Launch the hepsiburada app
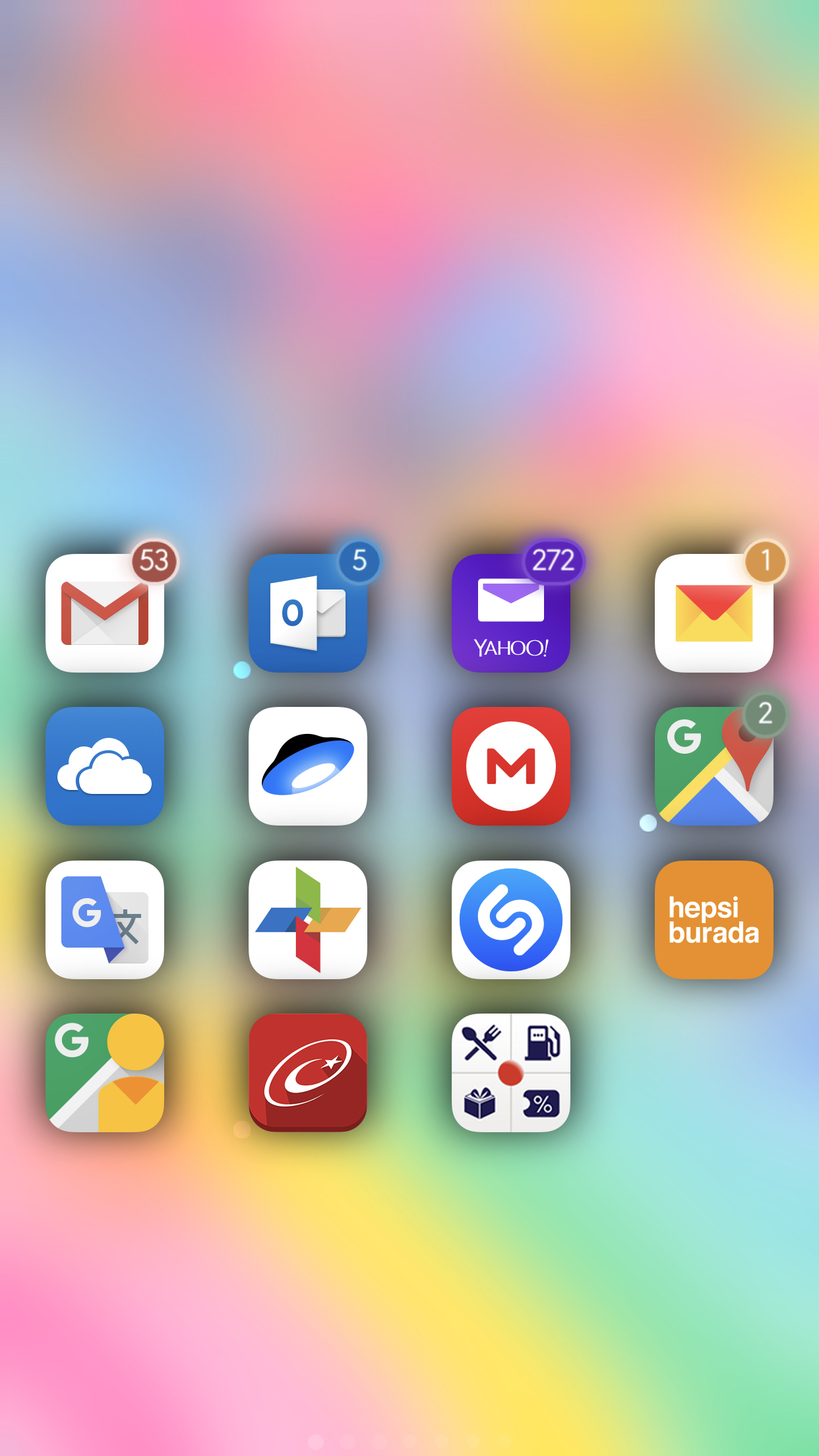This screenshot has width=819, height=1456. click(x=714, y=920)
